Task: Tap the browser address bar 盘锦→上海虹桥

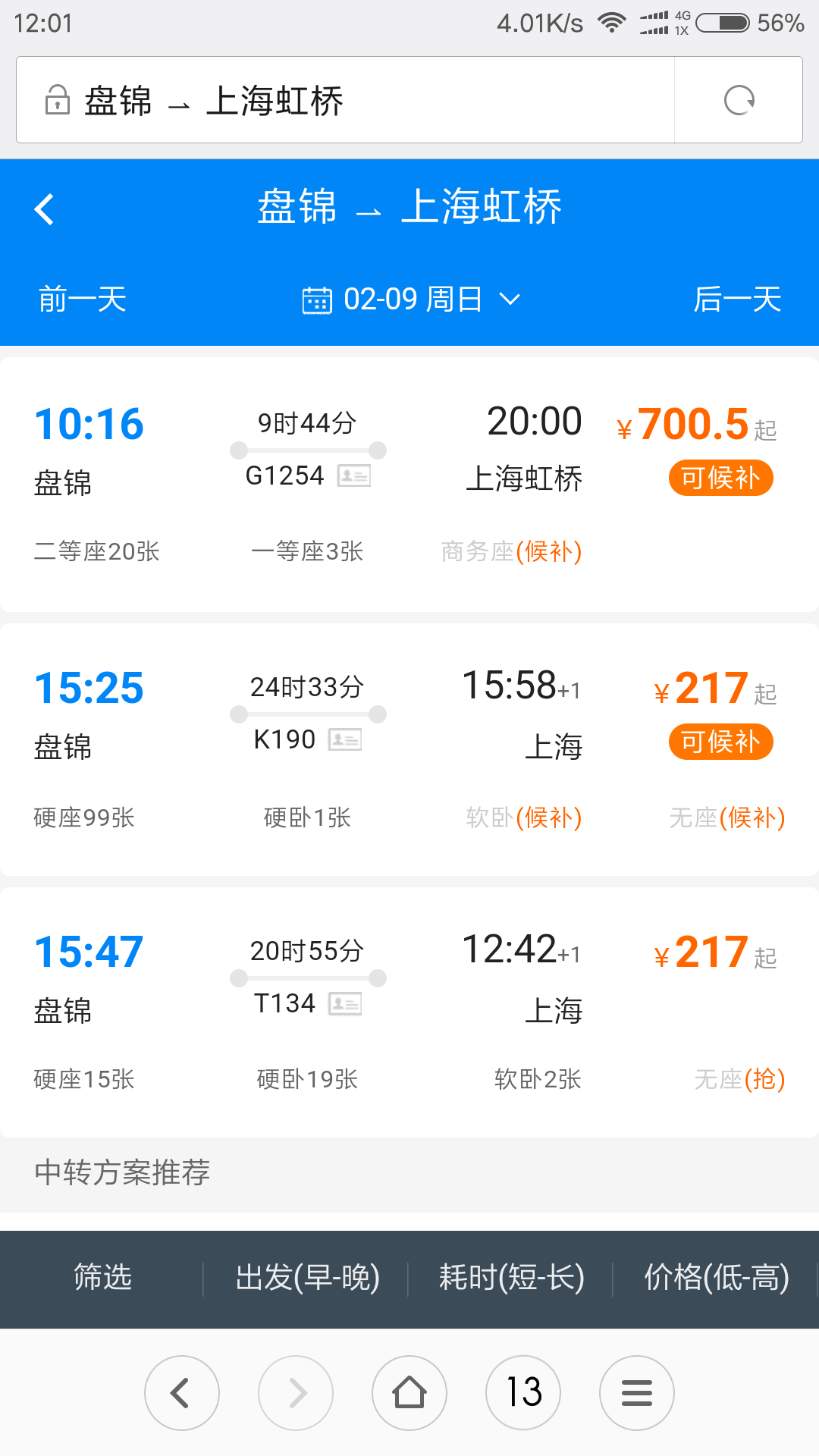Action: tap(345, 100)
